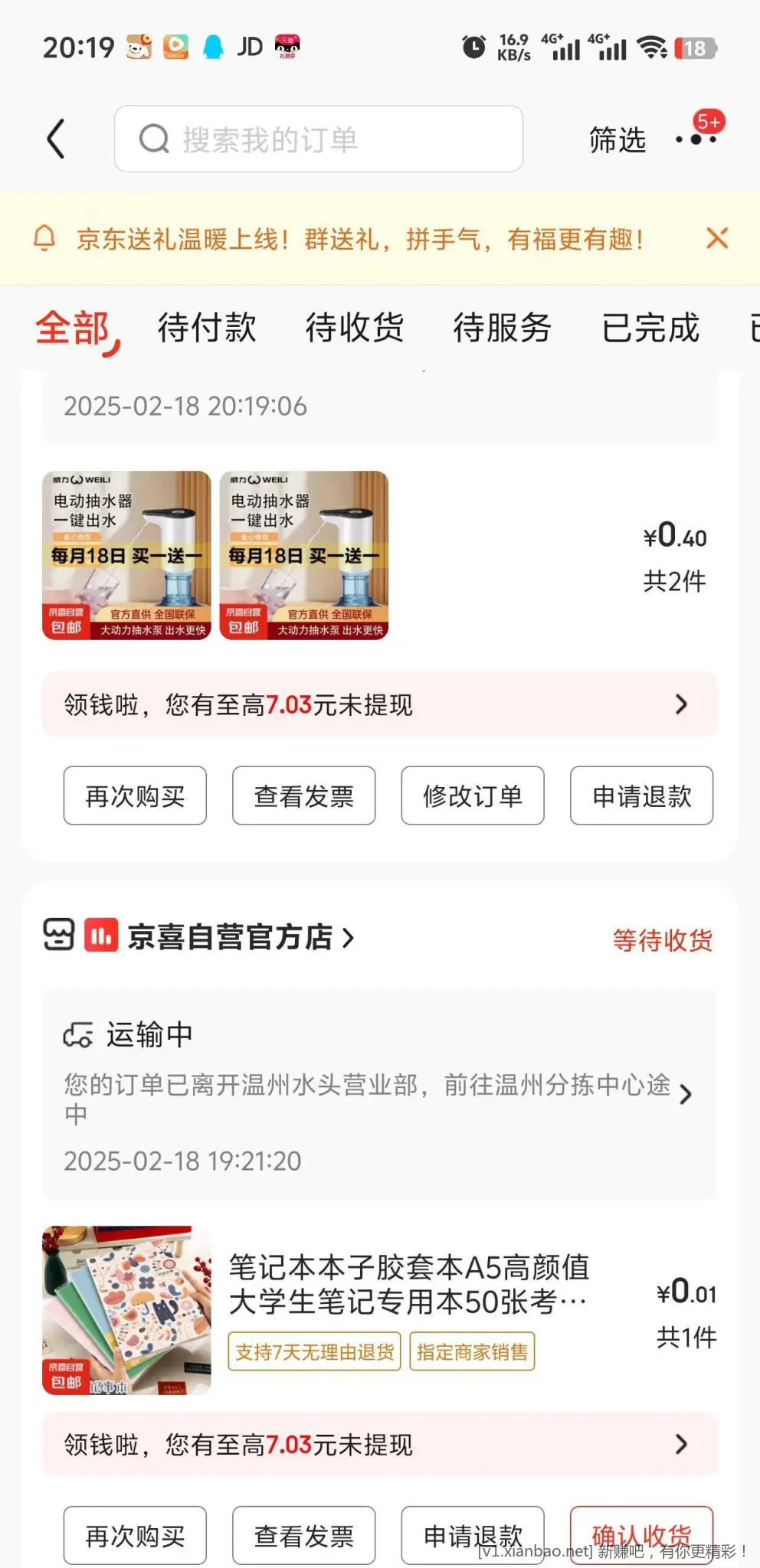
Task: Switch to the 待服务 tab
Action: [x=502, y=328]
